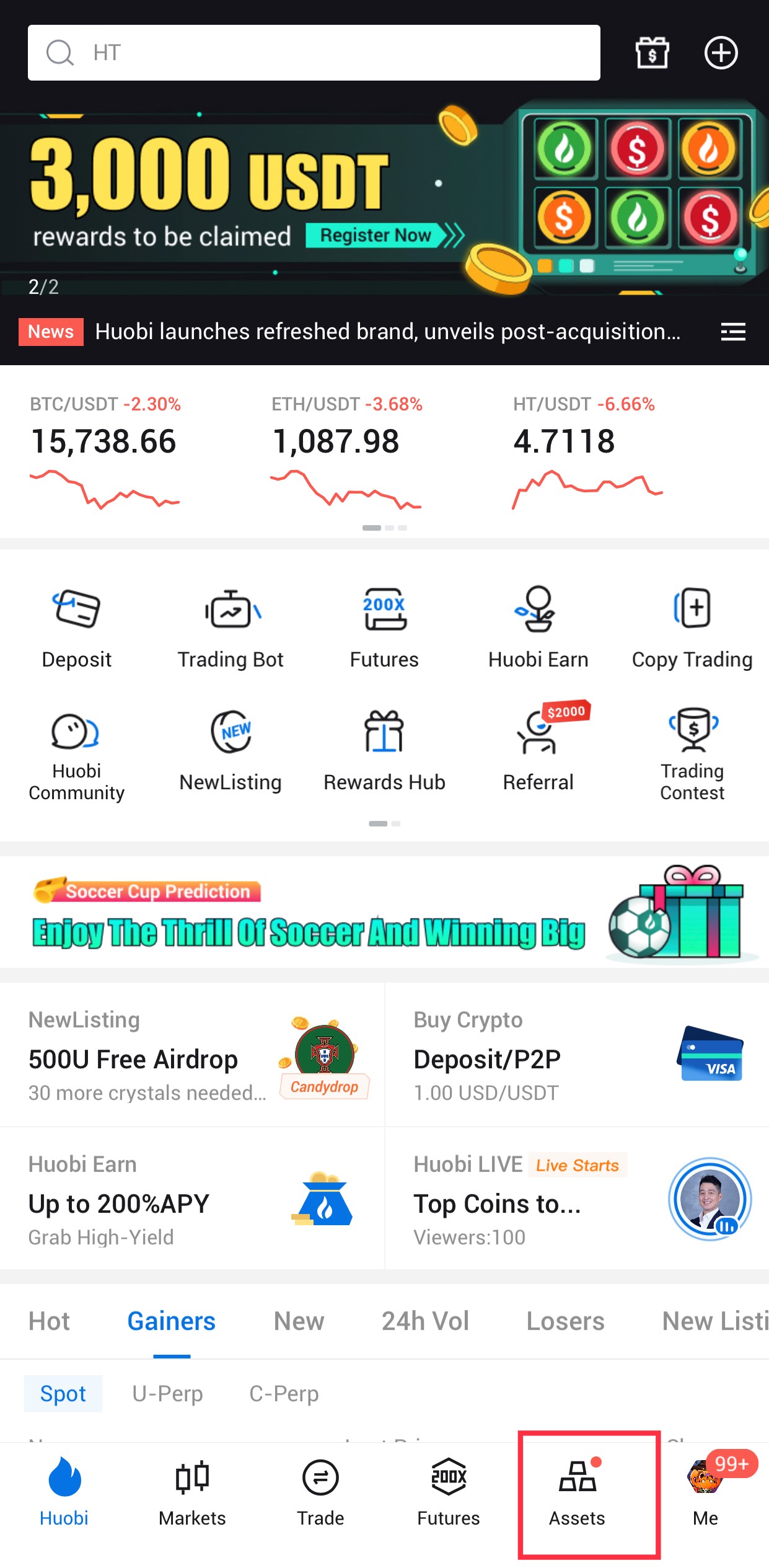Screen dimensions: 769x1568
Task: Switch to C-Perp filter
Action: click(283, 1393)
